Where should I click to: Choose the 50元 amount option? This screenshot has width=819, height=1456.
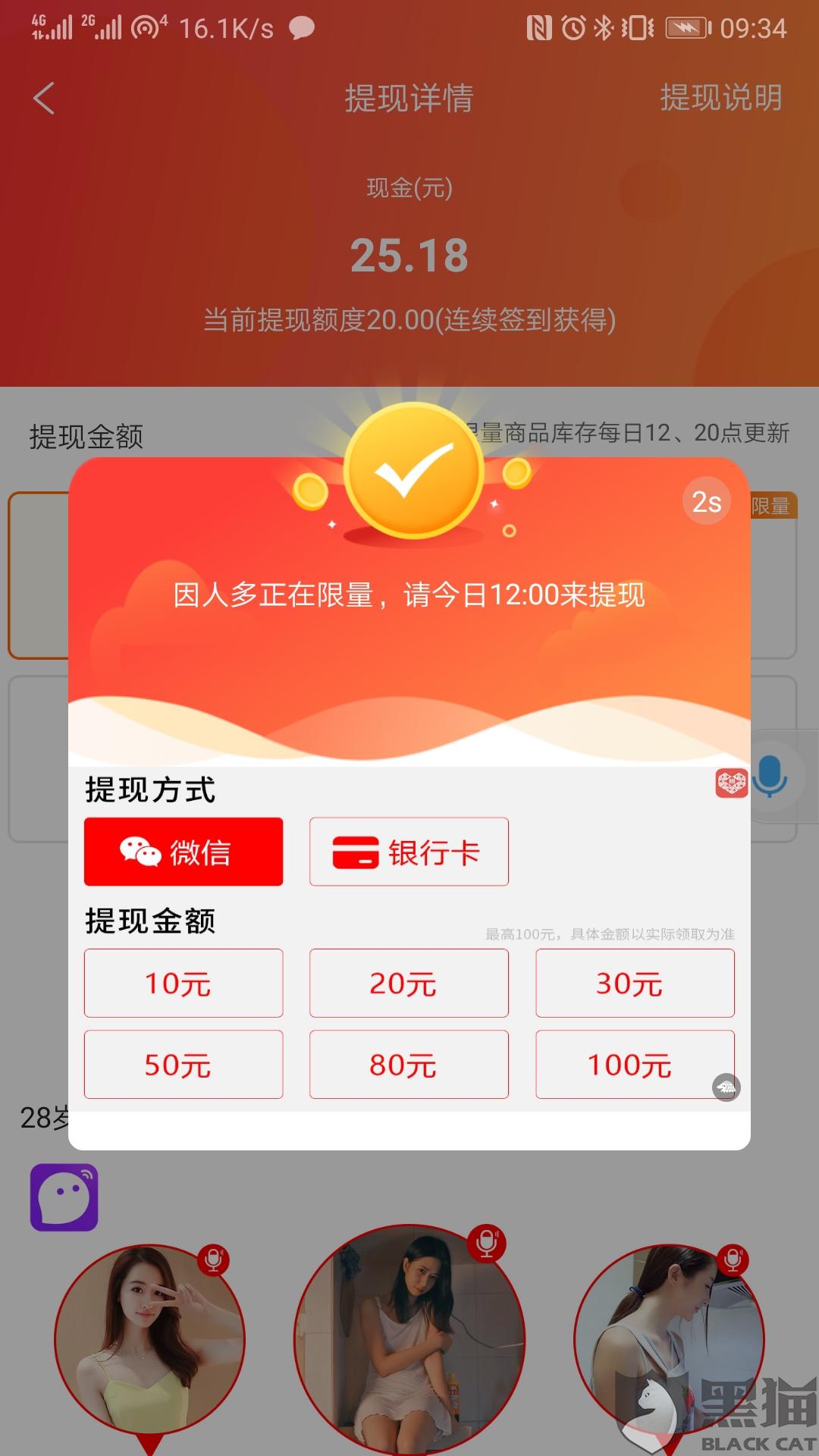tap(184, 1064)
